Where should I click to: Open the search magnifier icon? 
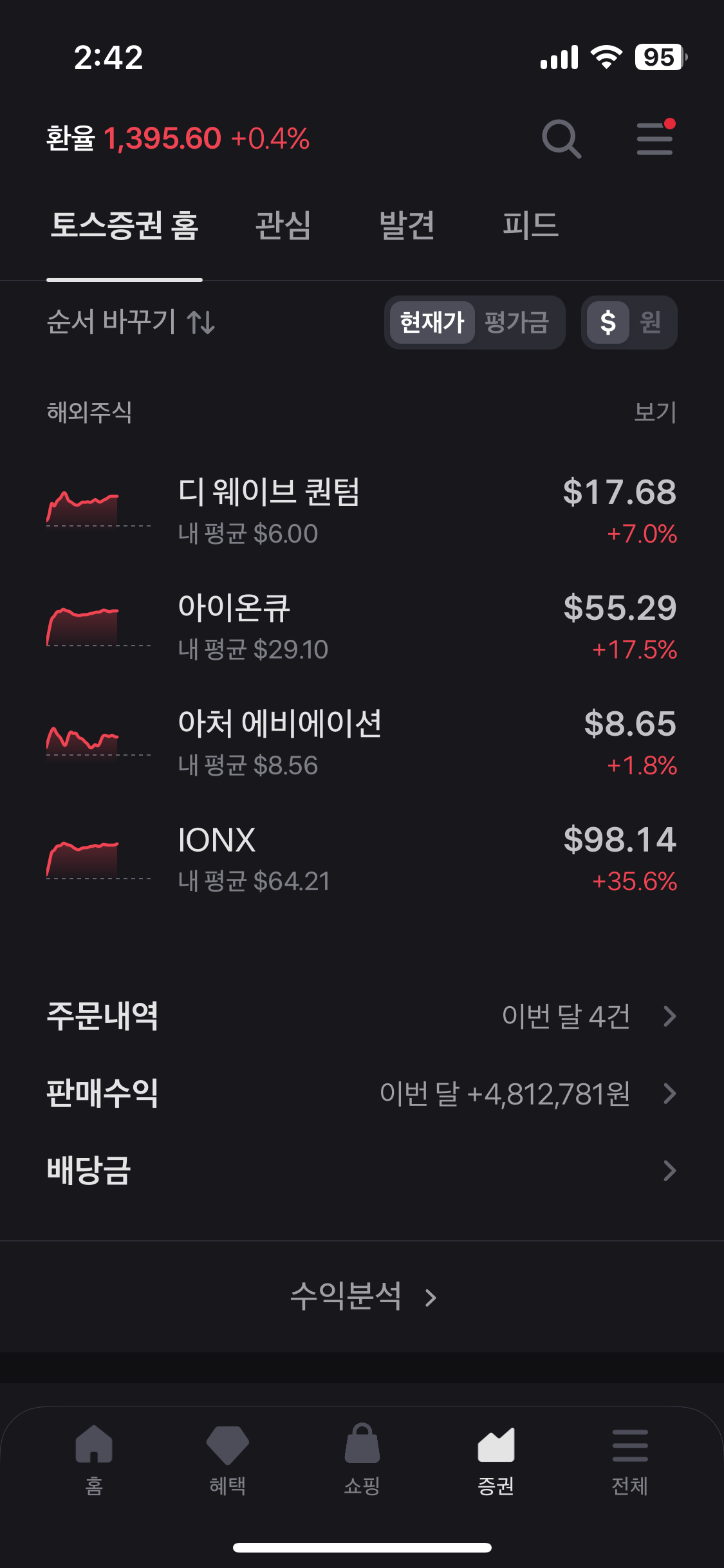[561, 138]
